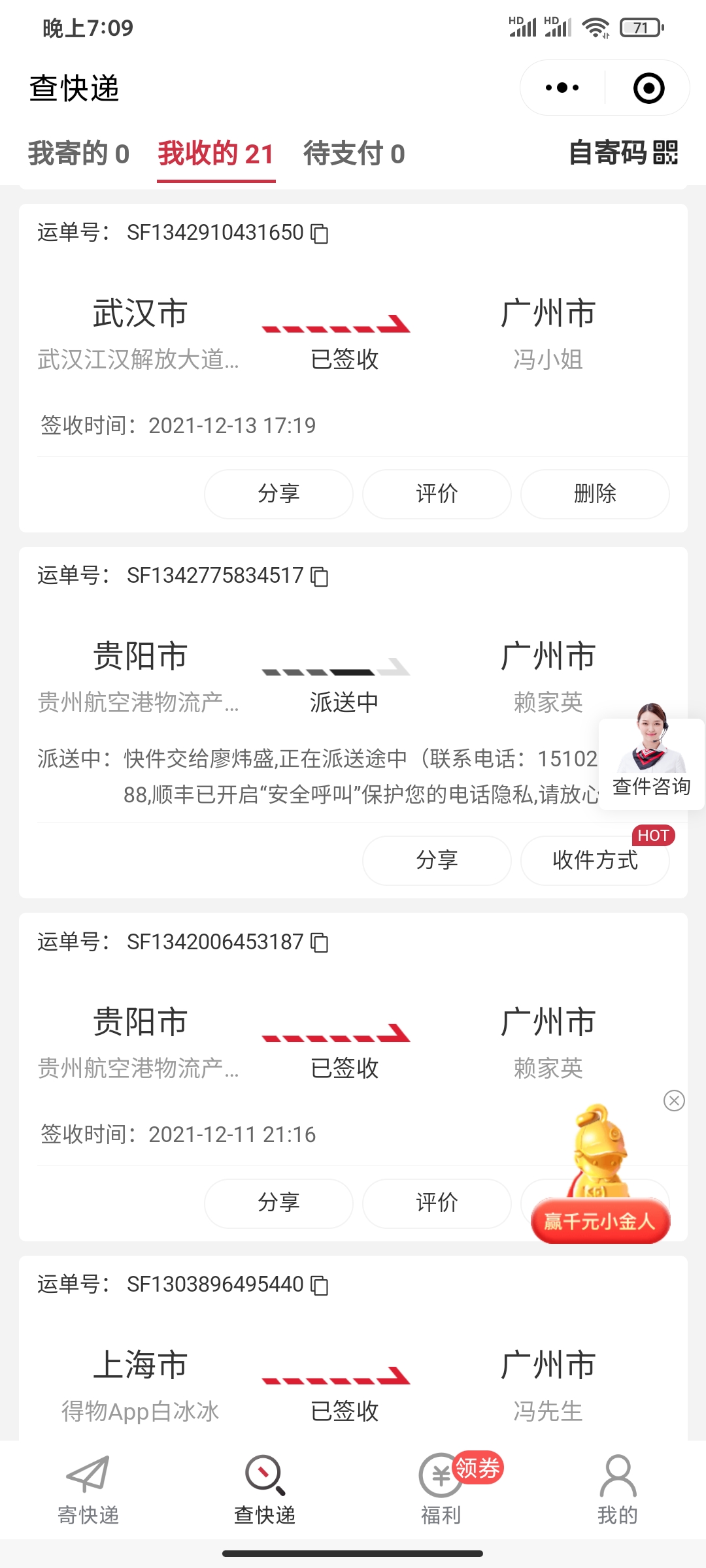Open the mini program more-options menu
This screenshot has width=706, height=1568.
pyautogui.click(x=562, y=88)
